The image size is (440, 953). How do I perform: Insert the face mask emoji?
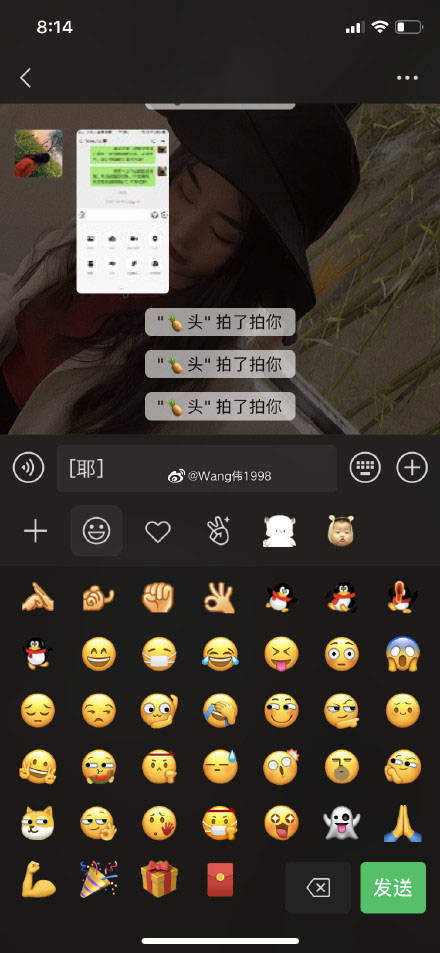pyautogui.click(x=159, y=654)
